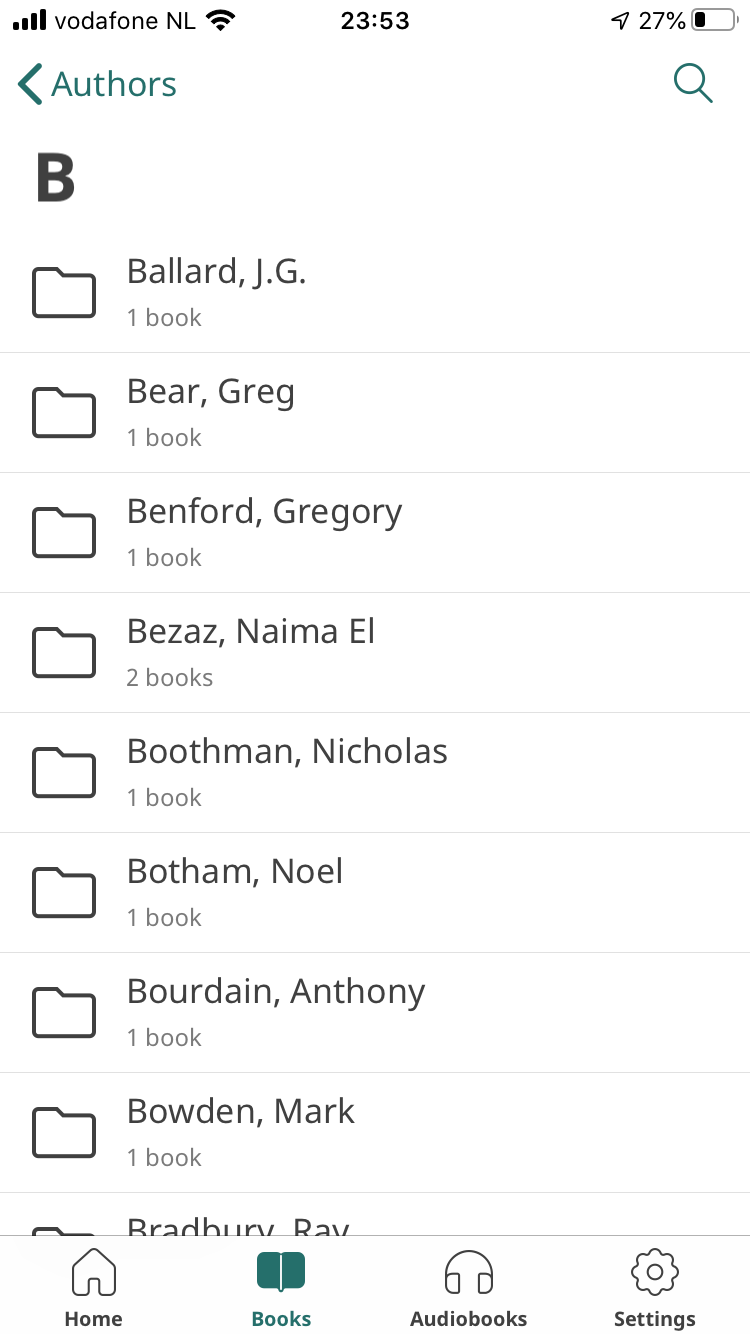
Task: Switch to the Audiobooks tab
Action: [x=468, y=1289]
